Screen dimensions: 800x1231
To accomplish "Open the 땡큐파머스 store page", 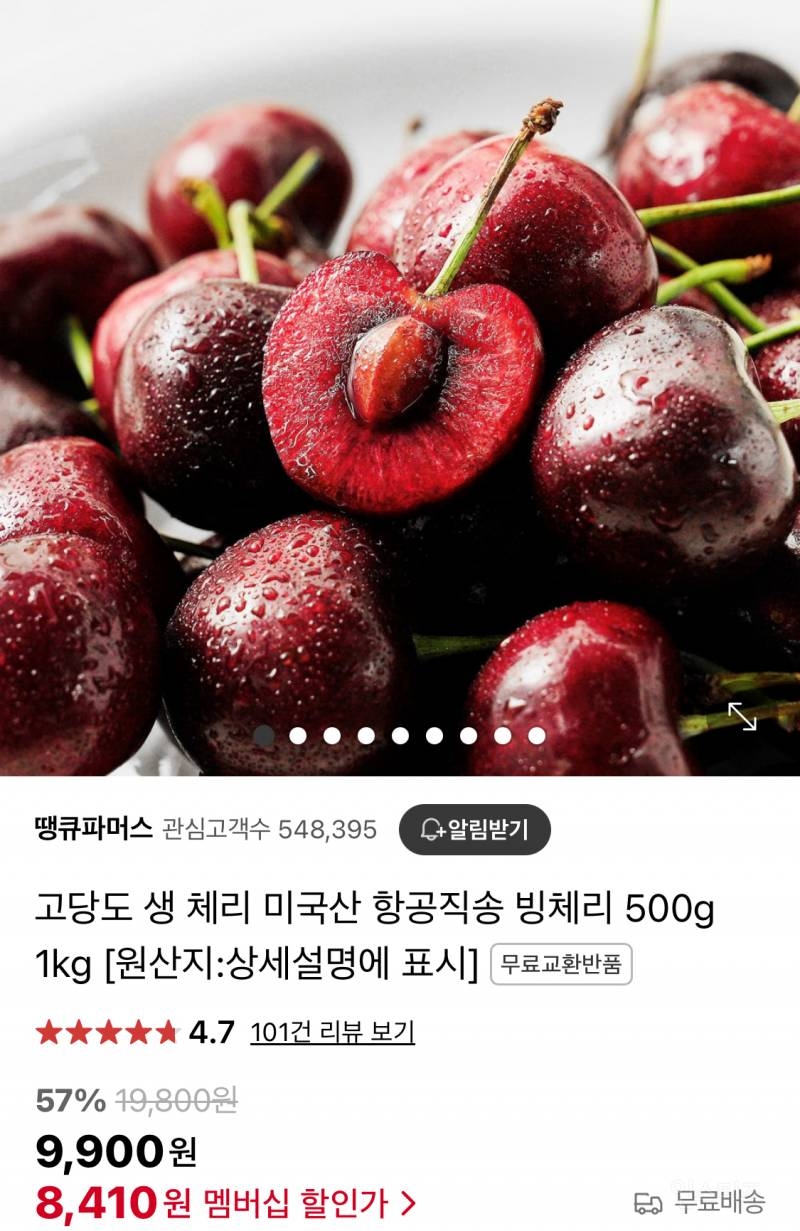I will tap(94, 828).
